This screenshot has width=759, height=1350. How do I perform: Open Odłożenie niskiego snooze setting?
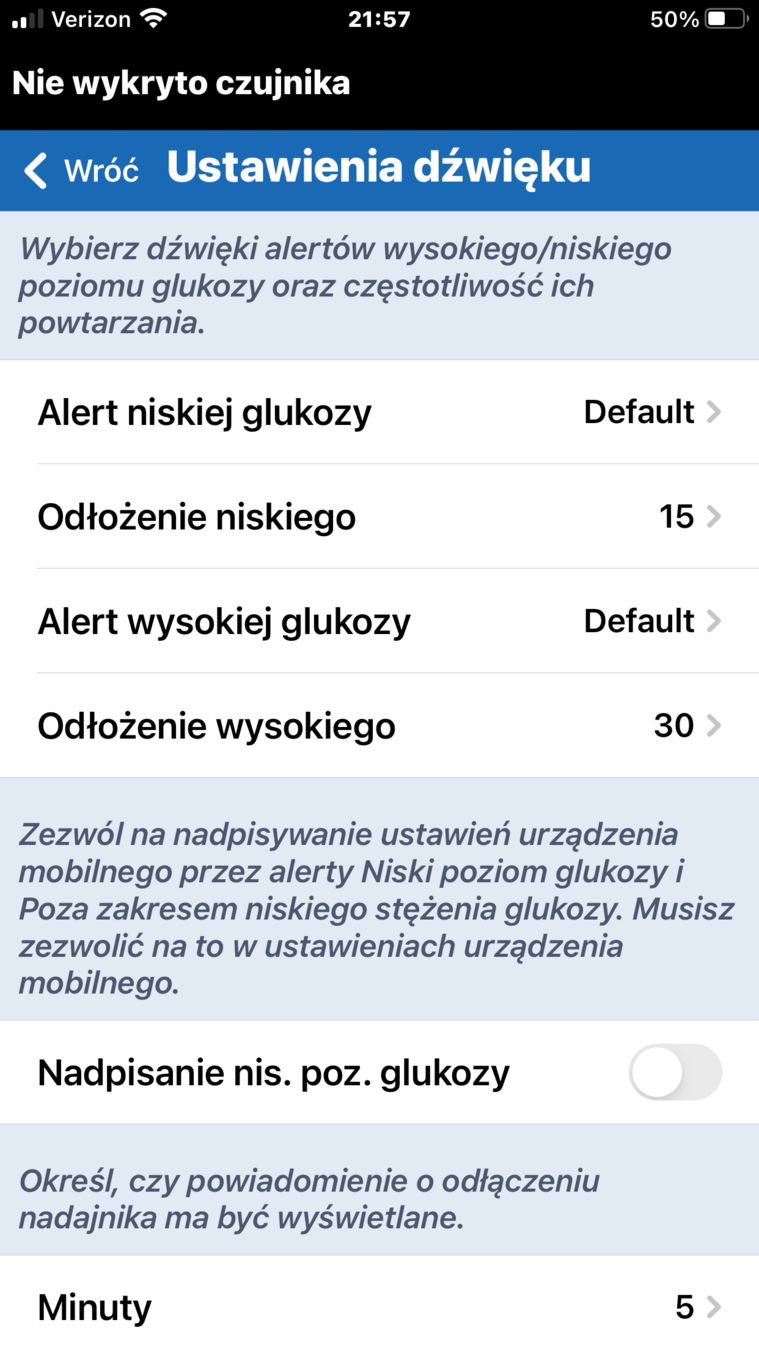(379, 517)
